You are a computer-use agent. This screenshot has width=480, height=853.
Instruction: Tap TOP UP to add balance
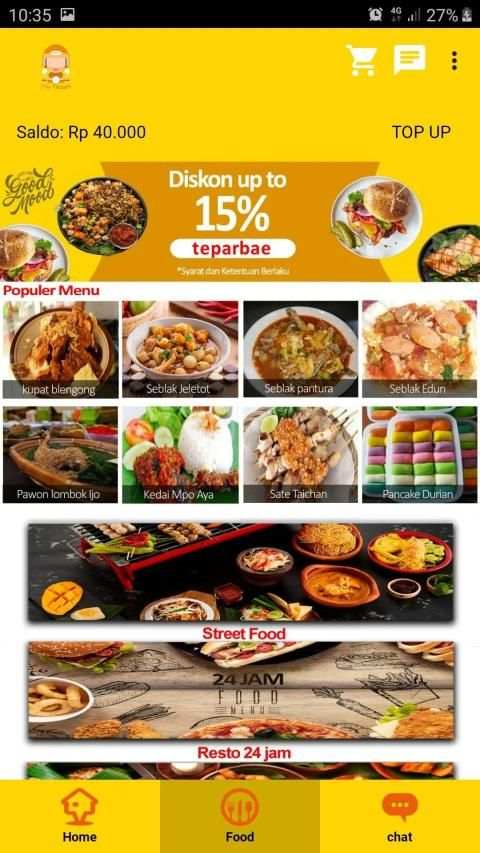(x=421, y=132)
